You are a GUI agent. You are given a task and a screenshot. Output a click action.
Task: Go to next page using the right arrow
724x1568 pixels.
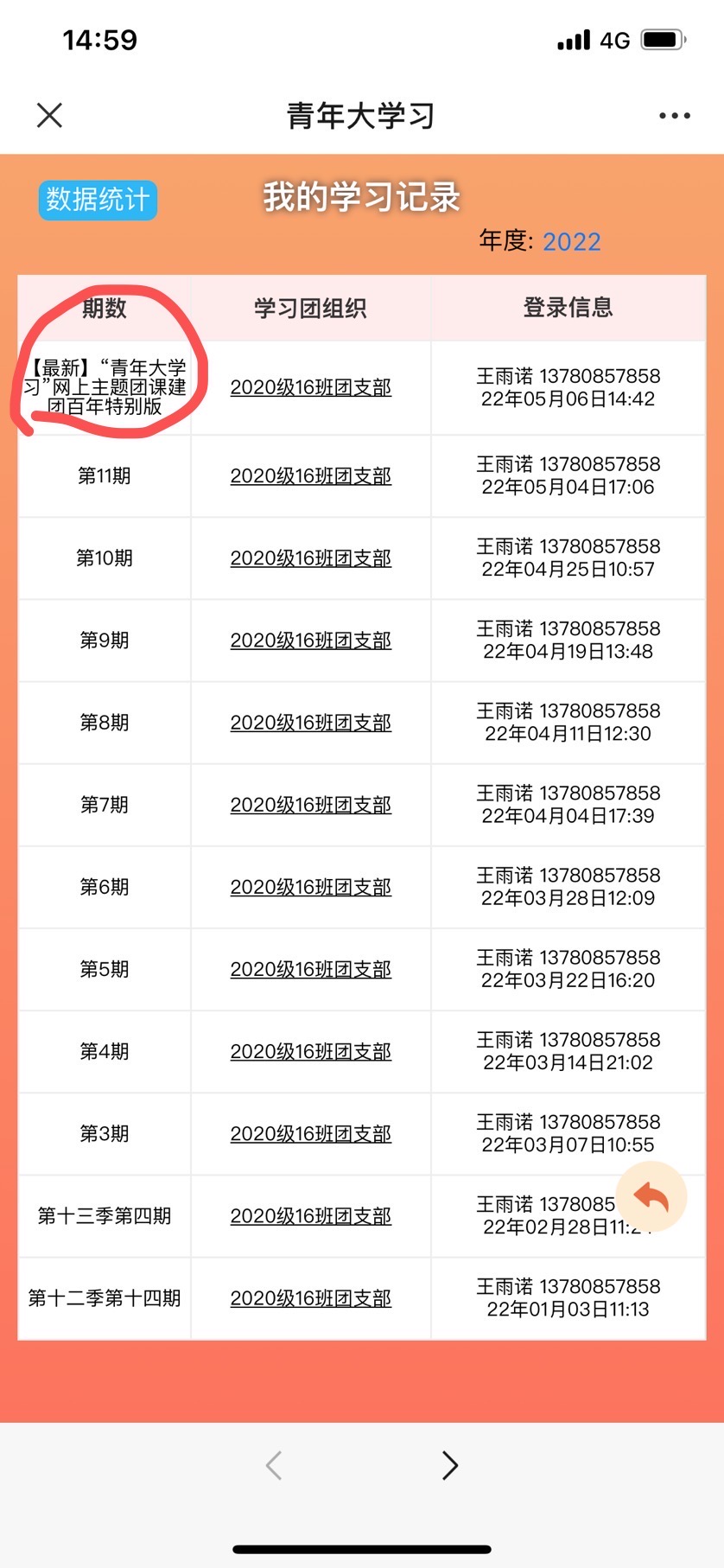pyautogui.click(x=449, y=1466)
